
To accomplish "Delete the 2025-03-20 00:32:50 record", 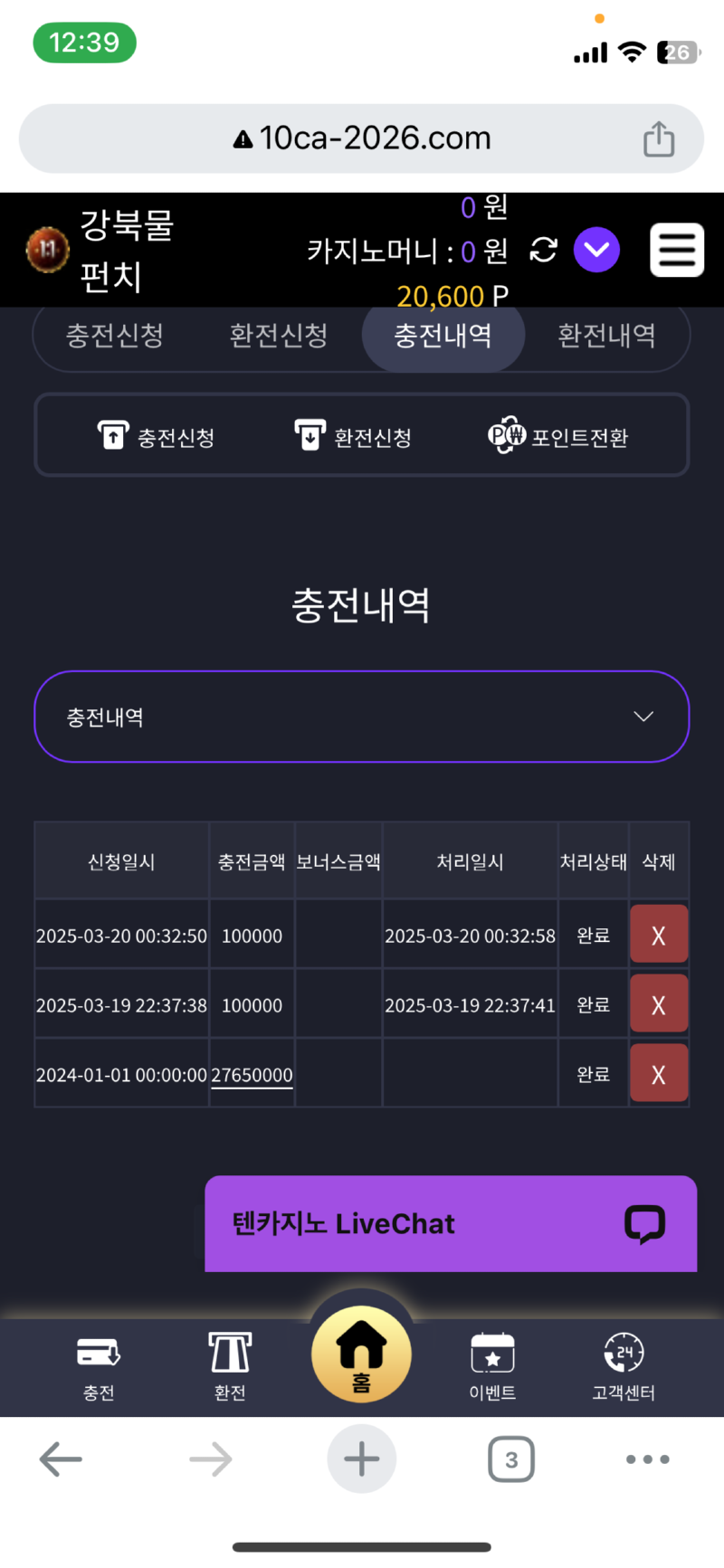I will pos(659,935).
